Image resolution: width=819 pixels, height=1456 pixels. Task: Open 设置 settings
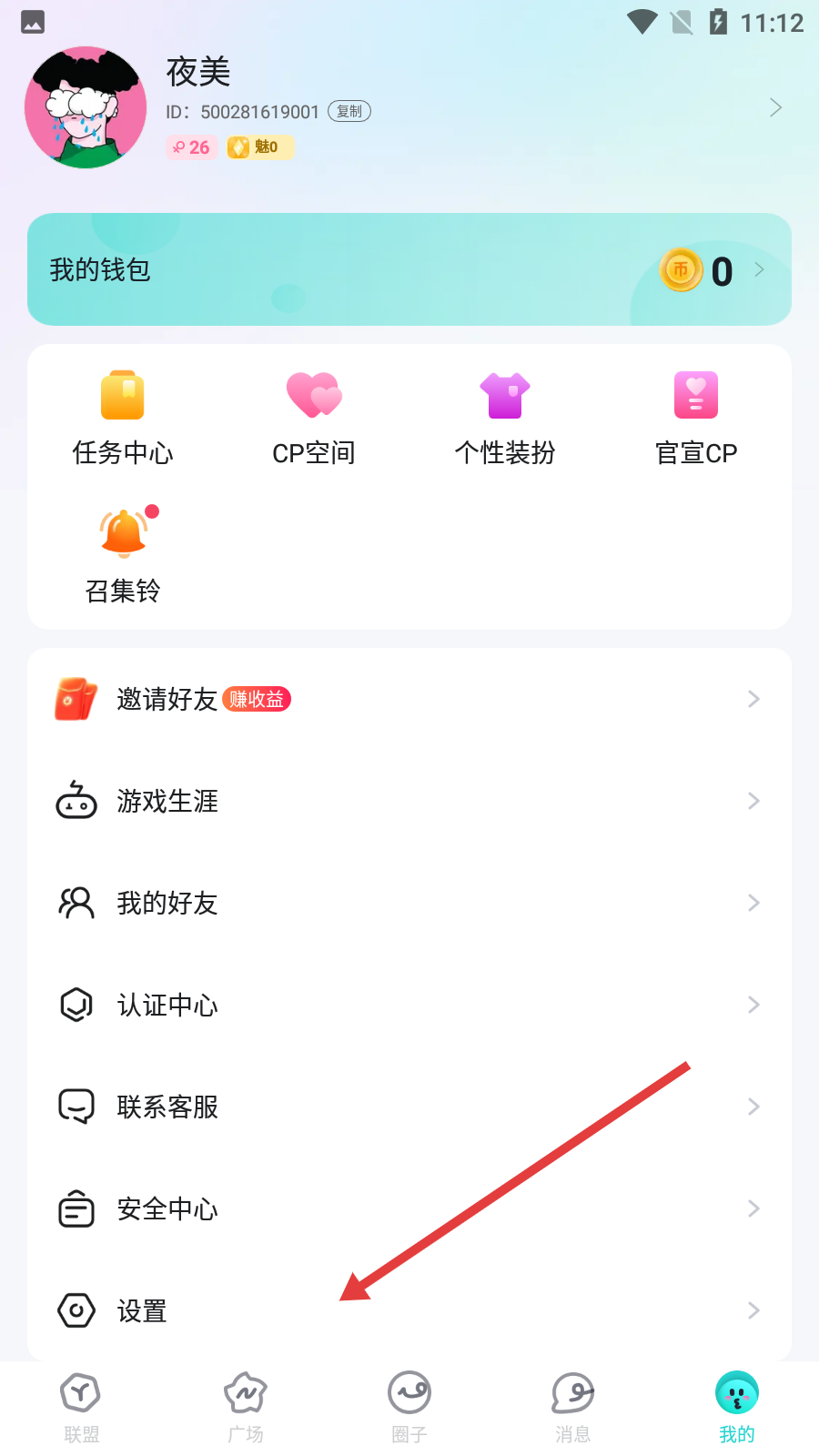(x=409, y=1310)
